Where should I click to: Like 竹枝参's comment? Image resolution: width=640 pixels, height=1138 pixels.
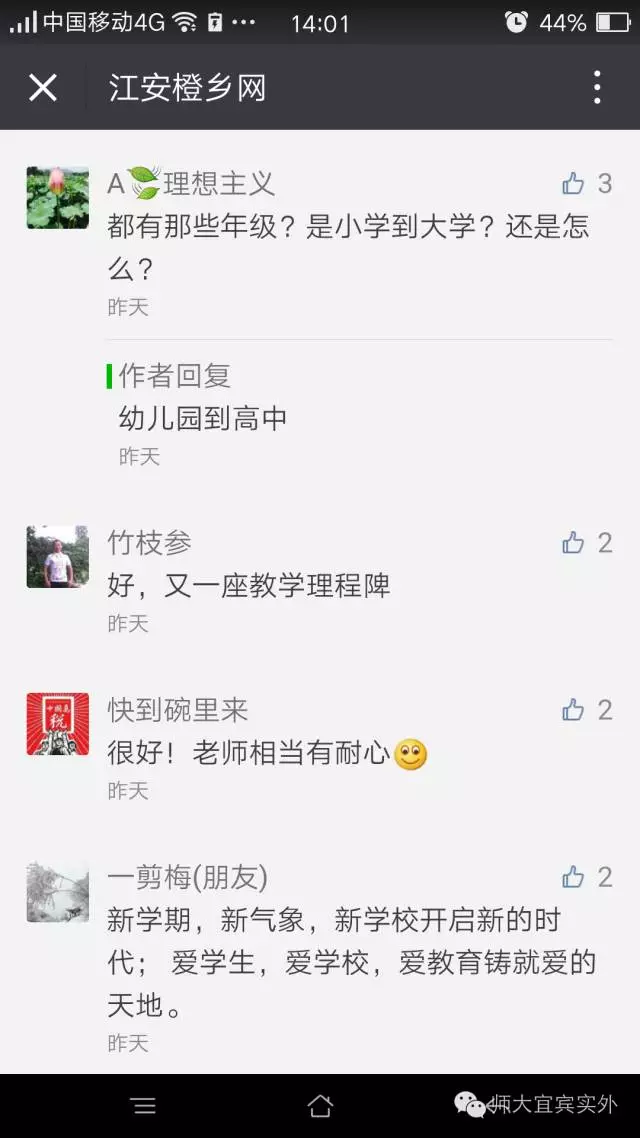pyautogui.click(x=573, y=543)
